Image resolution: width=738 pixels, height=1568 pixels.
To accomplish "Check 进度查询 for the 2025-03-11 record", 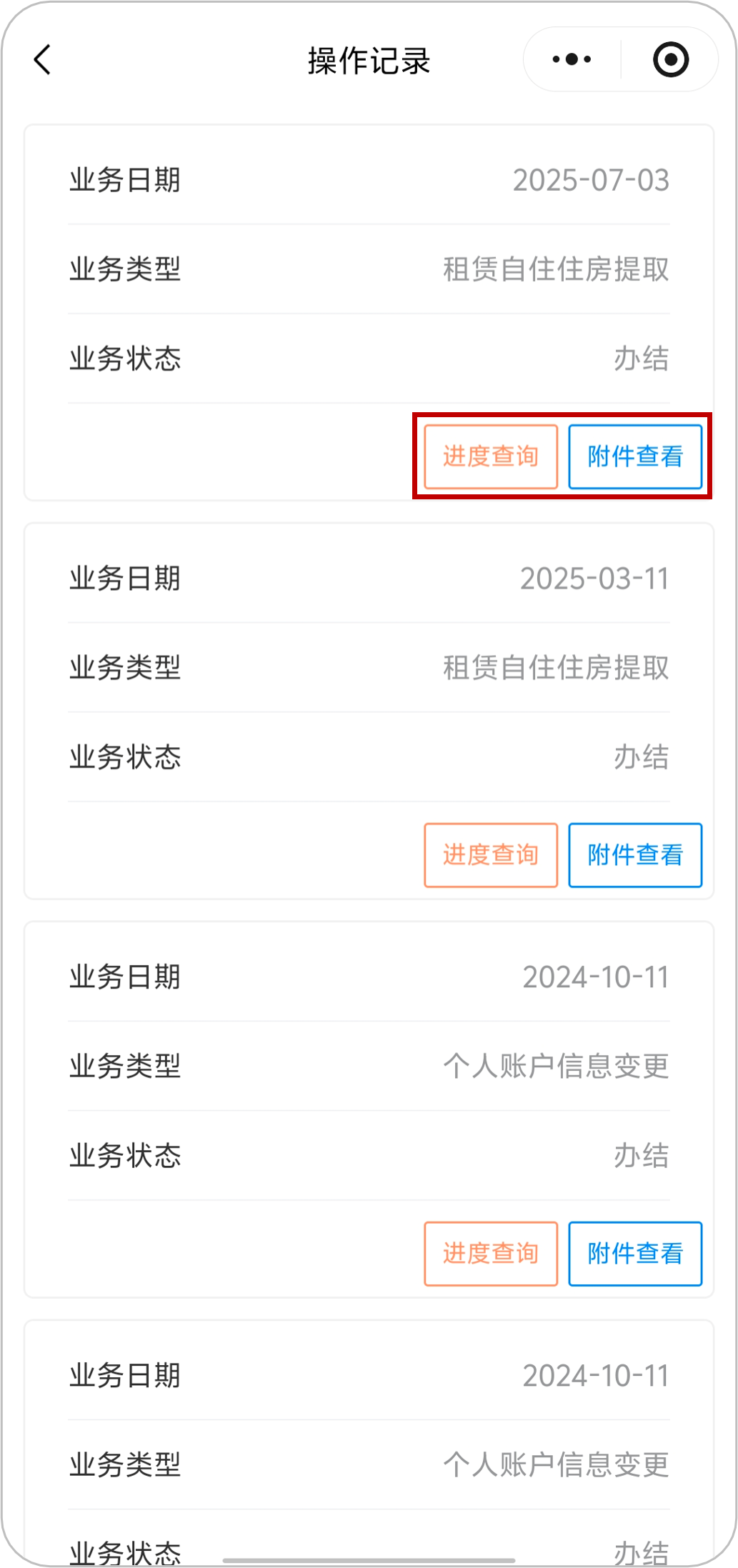I will 491,855.
